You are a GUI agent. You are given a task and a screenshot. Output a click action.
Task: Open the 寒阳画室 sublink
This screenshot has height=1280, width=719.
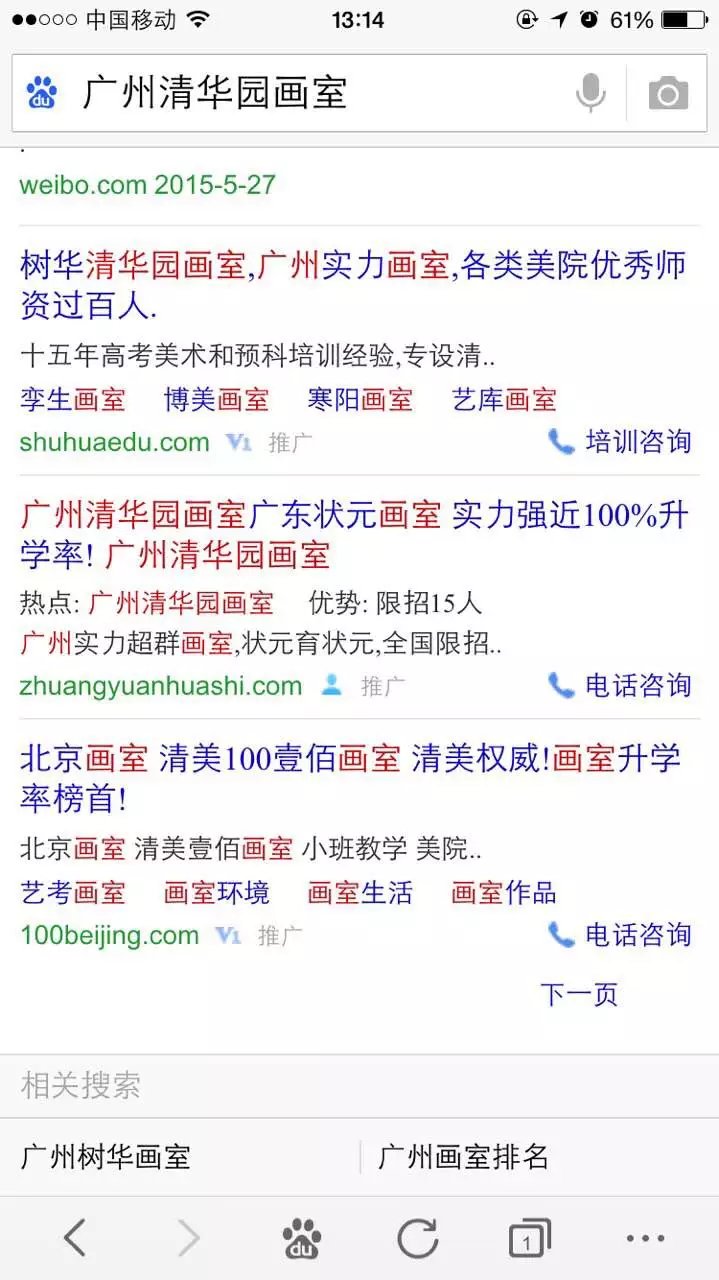pyautogui.click(x=360, y=400)
